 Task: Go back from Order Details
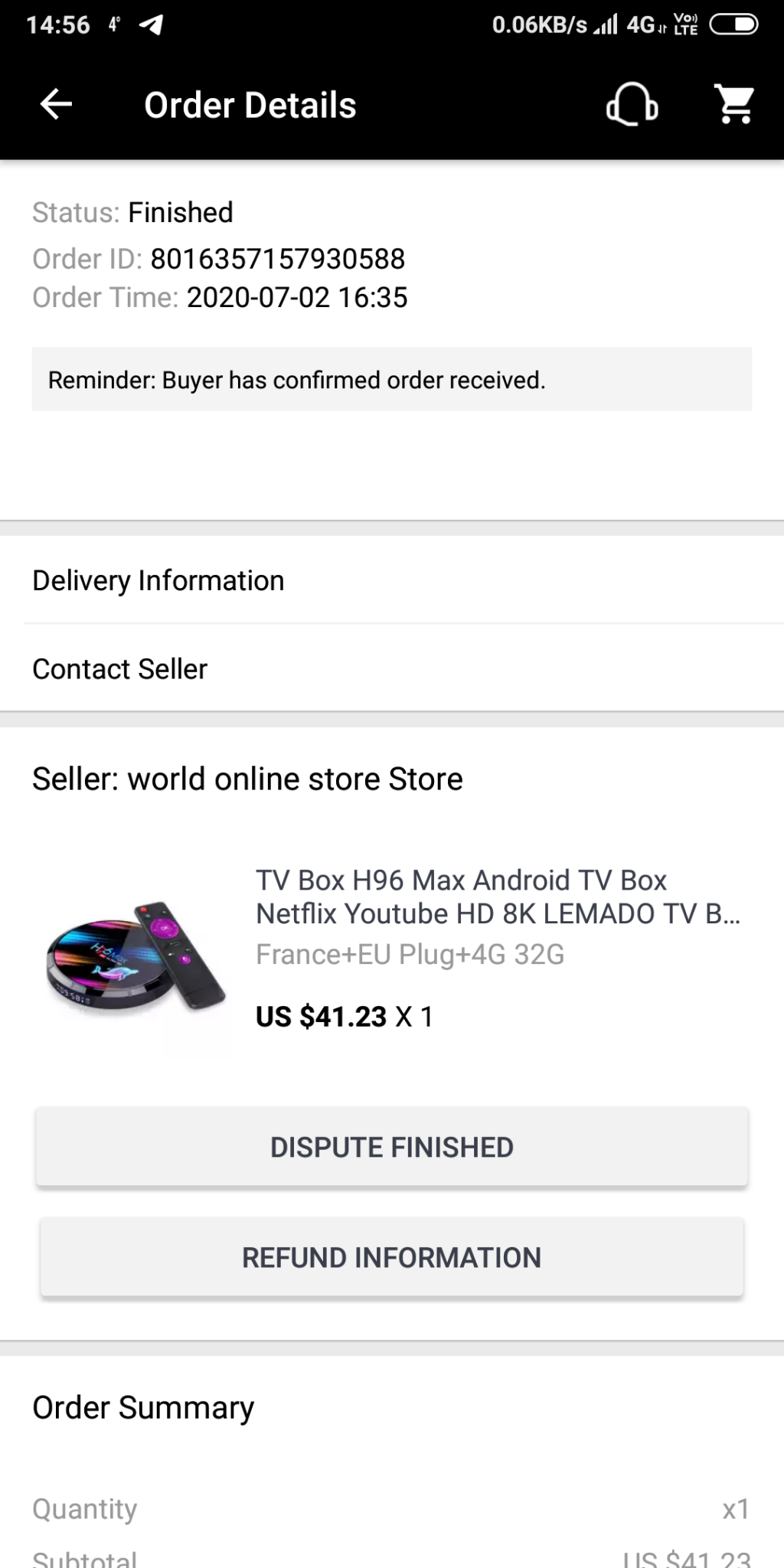pos(56,105)
